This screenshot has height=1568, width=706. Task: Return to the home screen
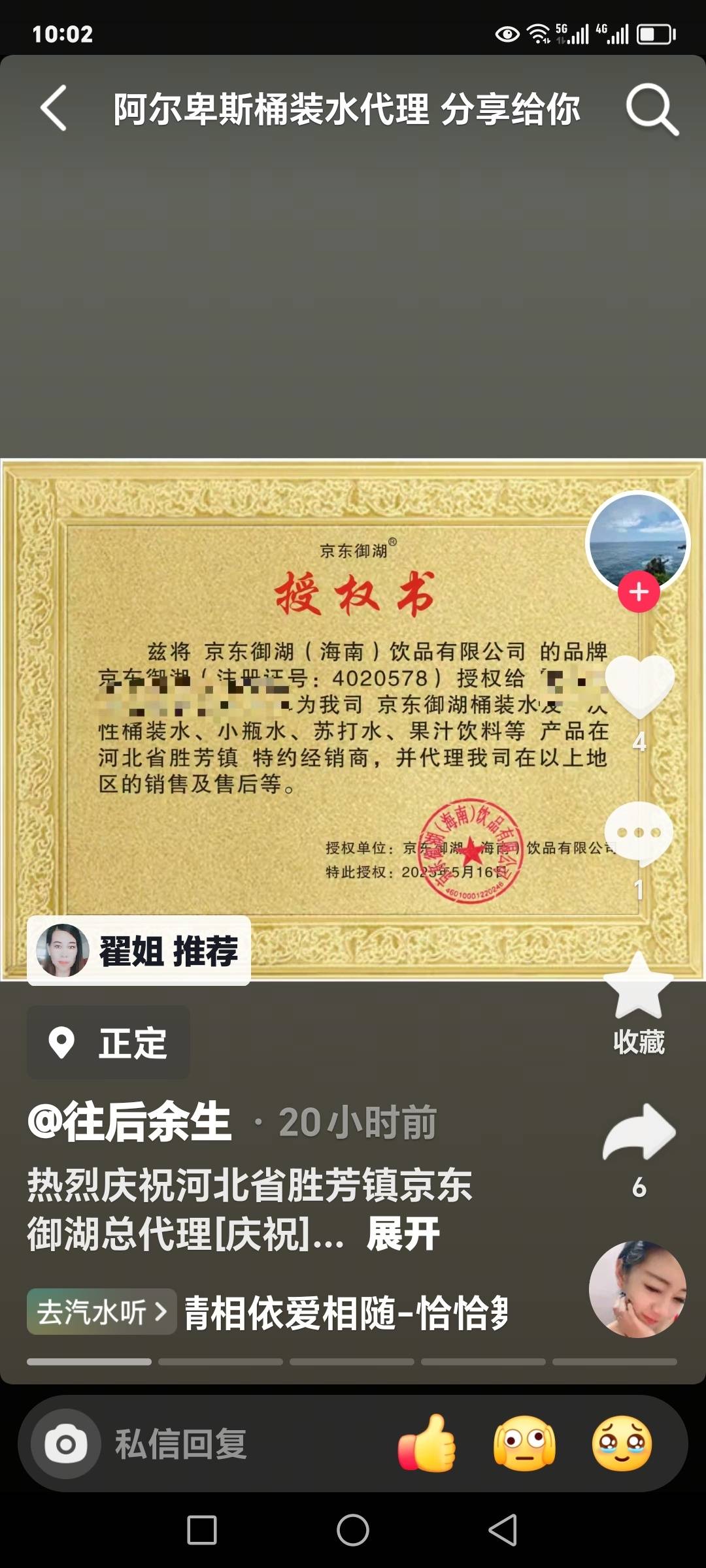point(353,1530)
